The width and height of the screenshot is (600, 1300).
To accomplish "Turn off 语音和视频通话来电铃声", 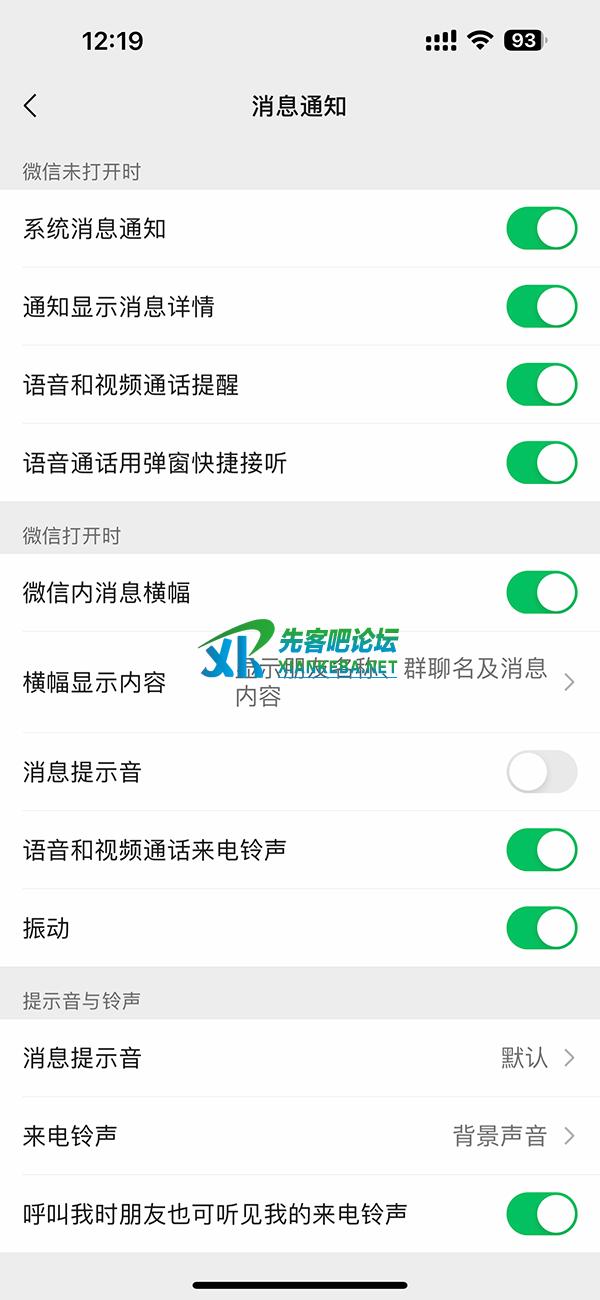I will tap(541, 850).
